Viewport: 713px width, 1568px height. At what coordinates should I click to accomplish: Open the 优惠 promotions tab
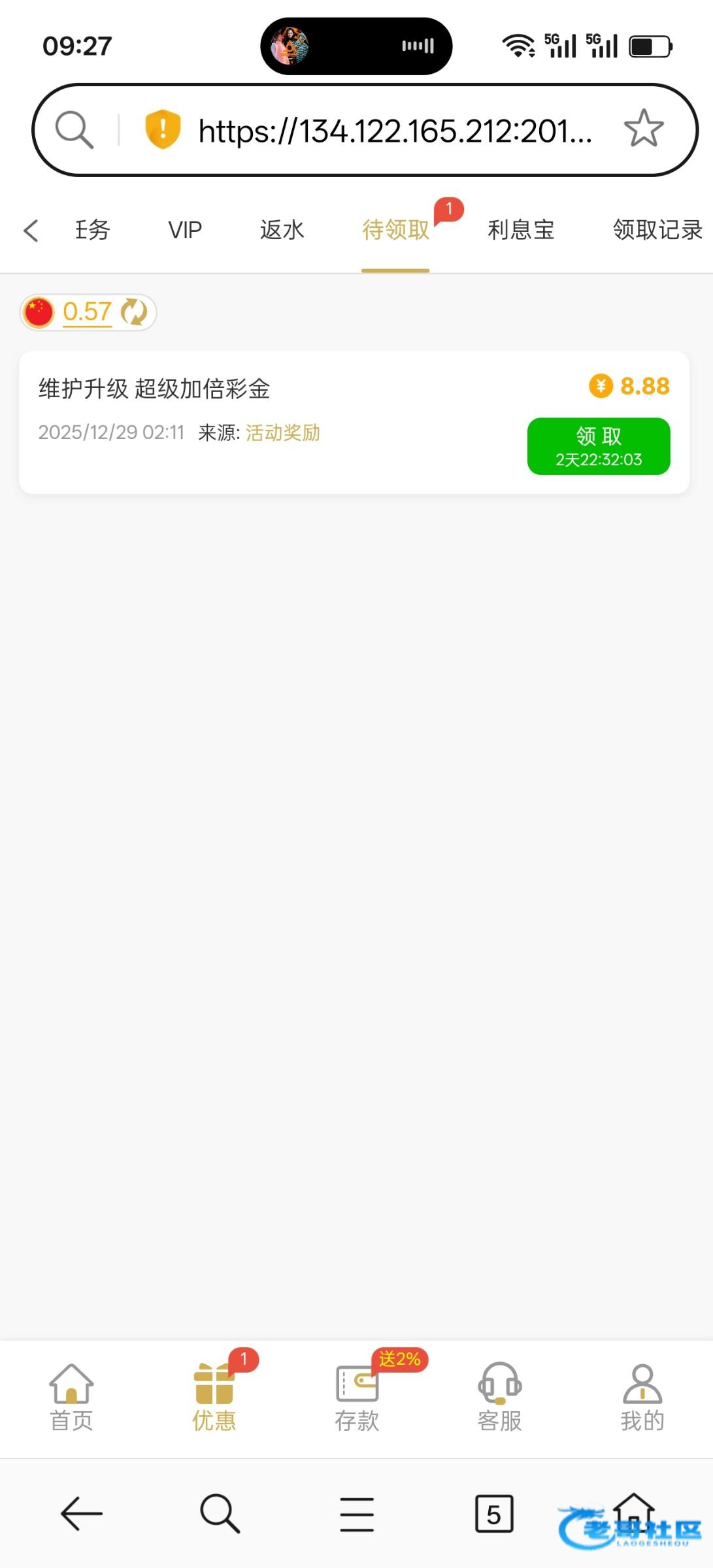[214, 1397]
